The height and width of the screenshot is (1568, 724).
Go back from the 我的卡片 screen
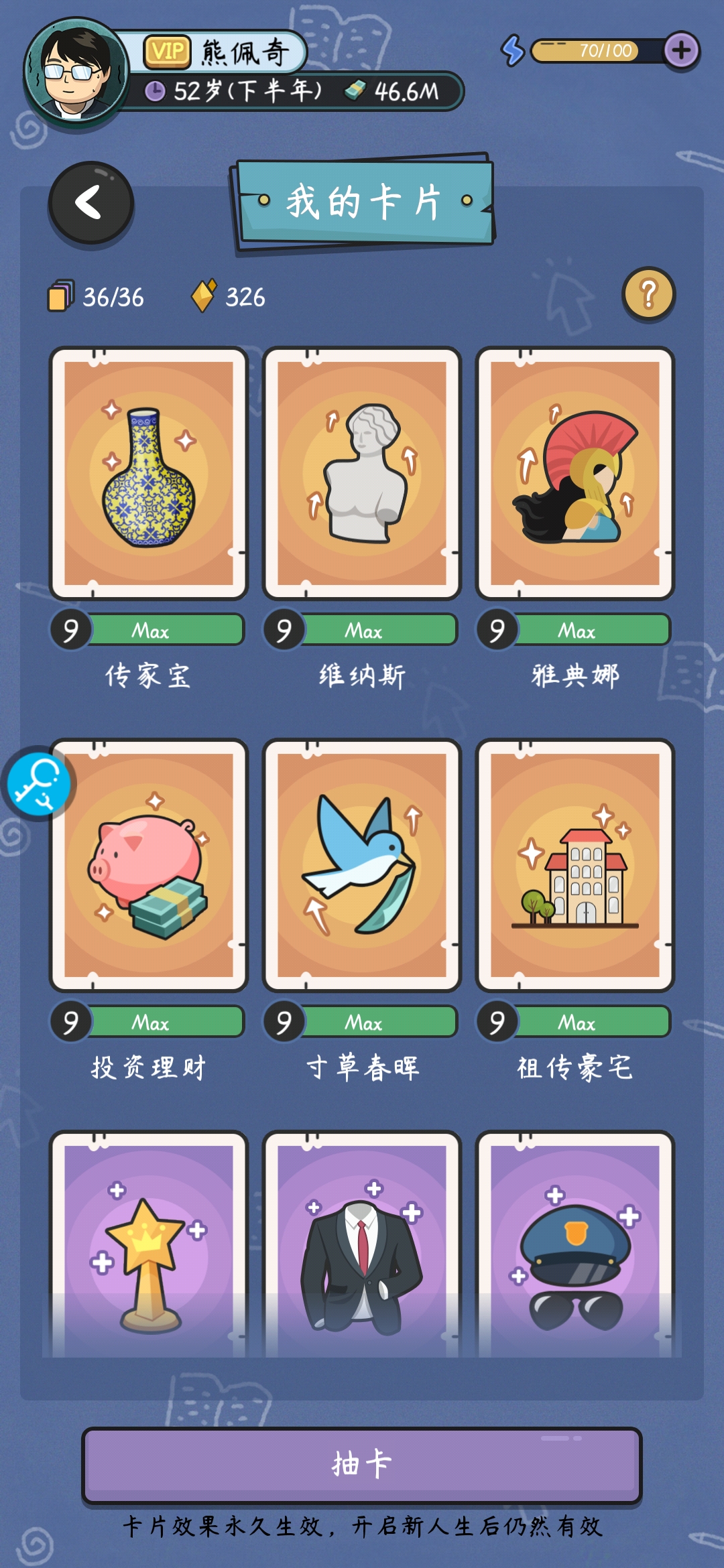[91, 202]
